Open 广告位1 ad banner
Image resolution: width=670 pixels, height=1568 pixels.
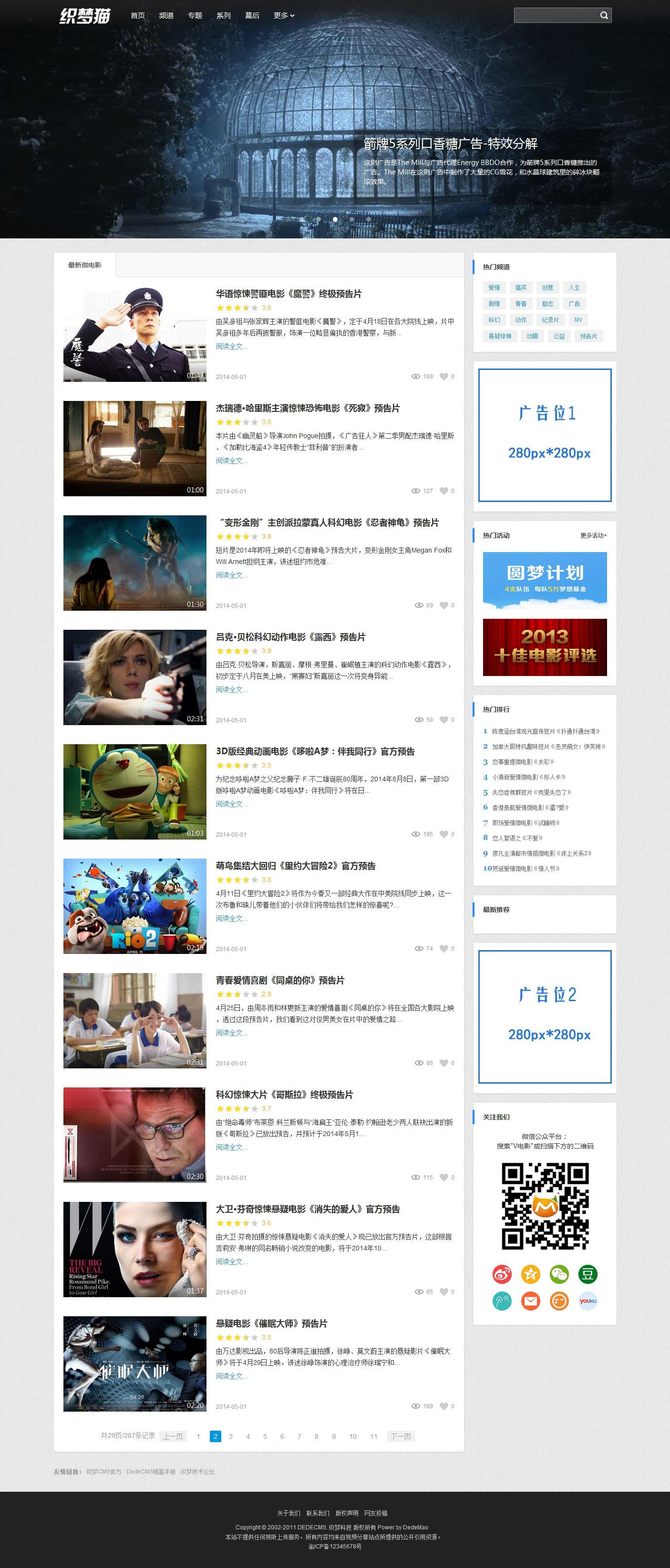545,435
